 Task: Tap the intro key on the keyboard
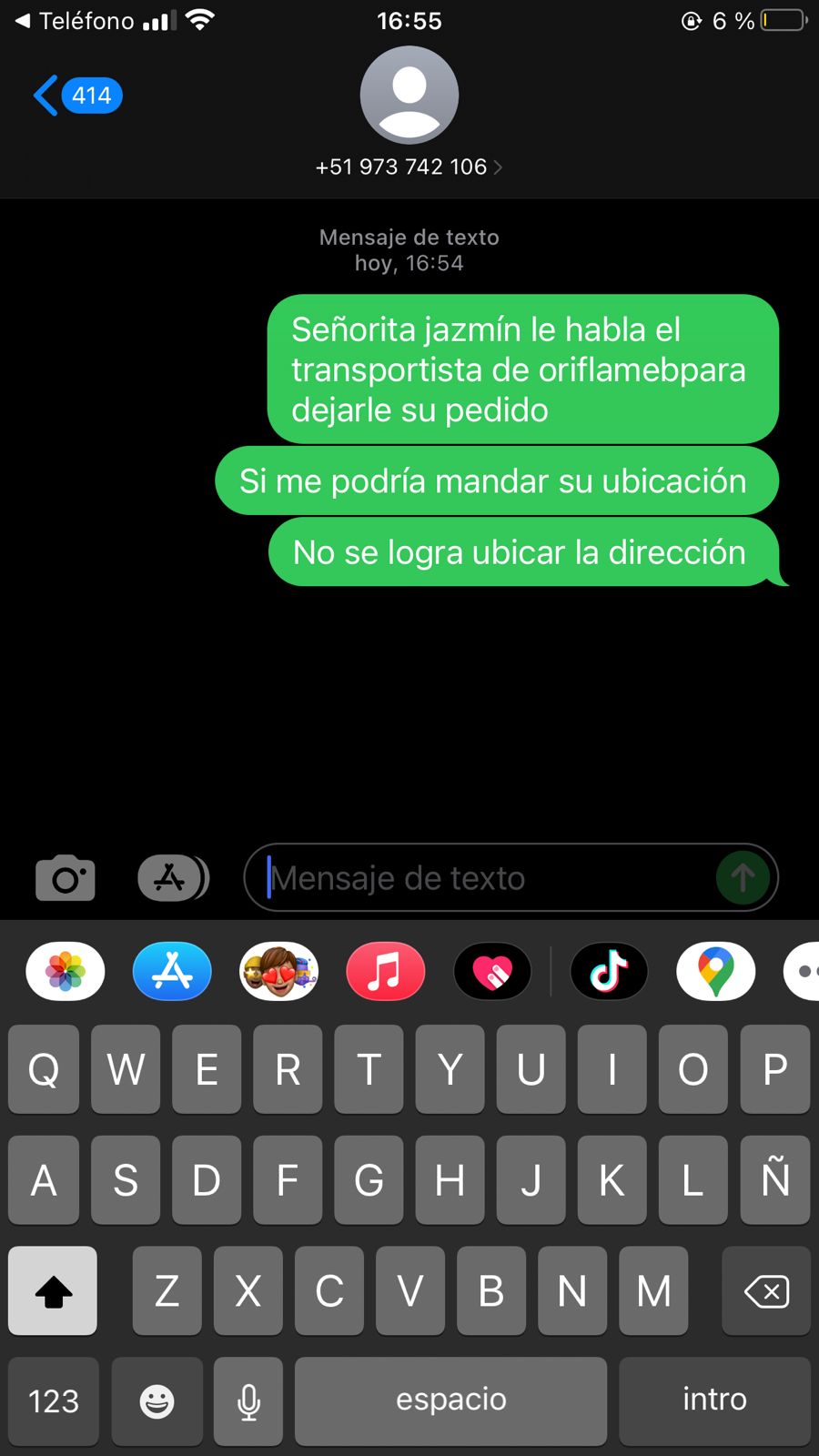click(714, 1401)
